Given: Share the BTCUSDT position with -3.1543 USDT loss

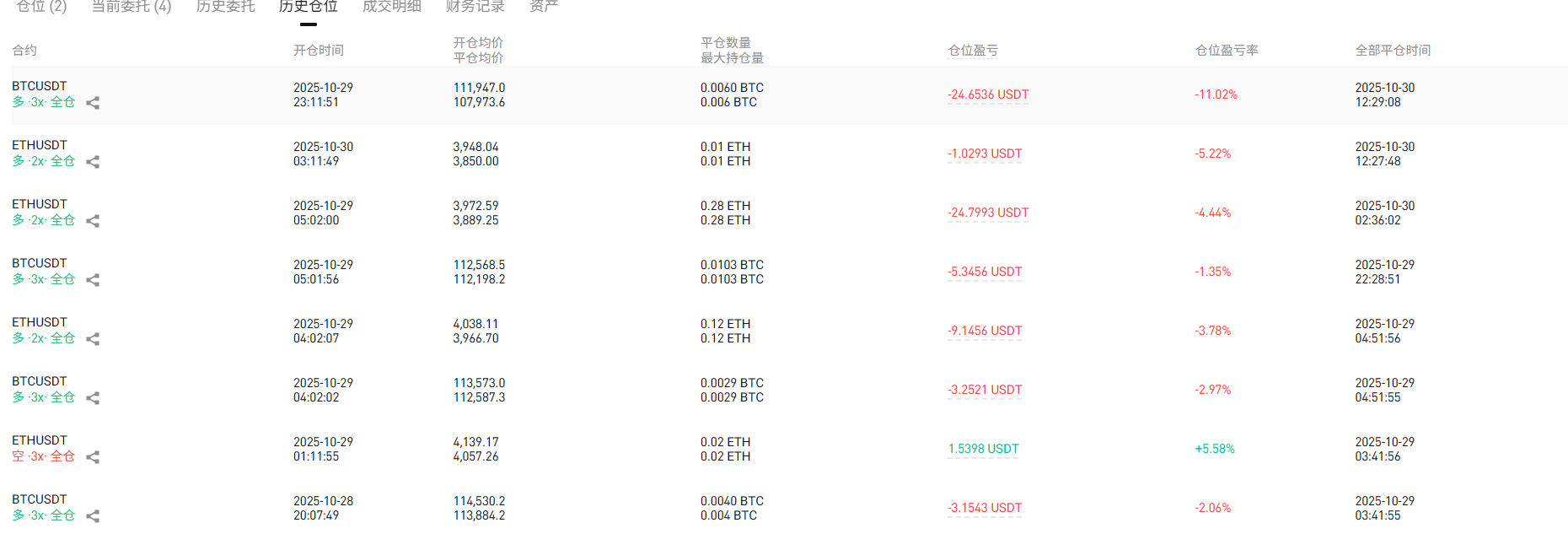Looking at the screenshot, I should (x=93, y=516).
